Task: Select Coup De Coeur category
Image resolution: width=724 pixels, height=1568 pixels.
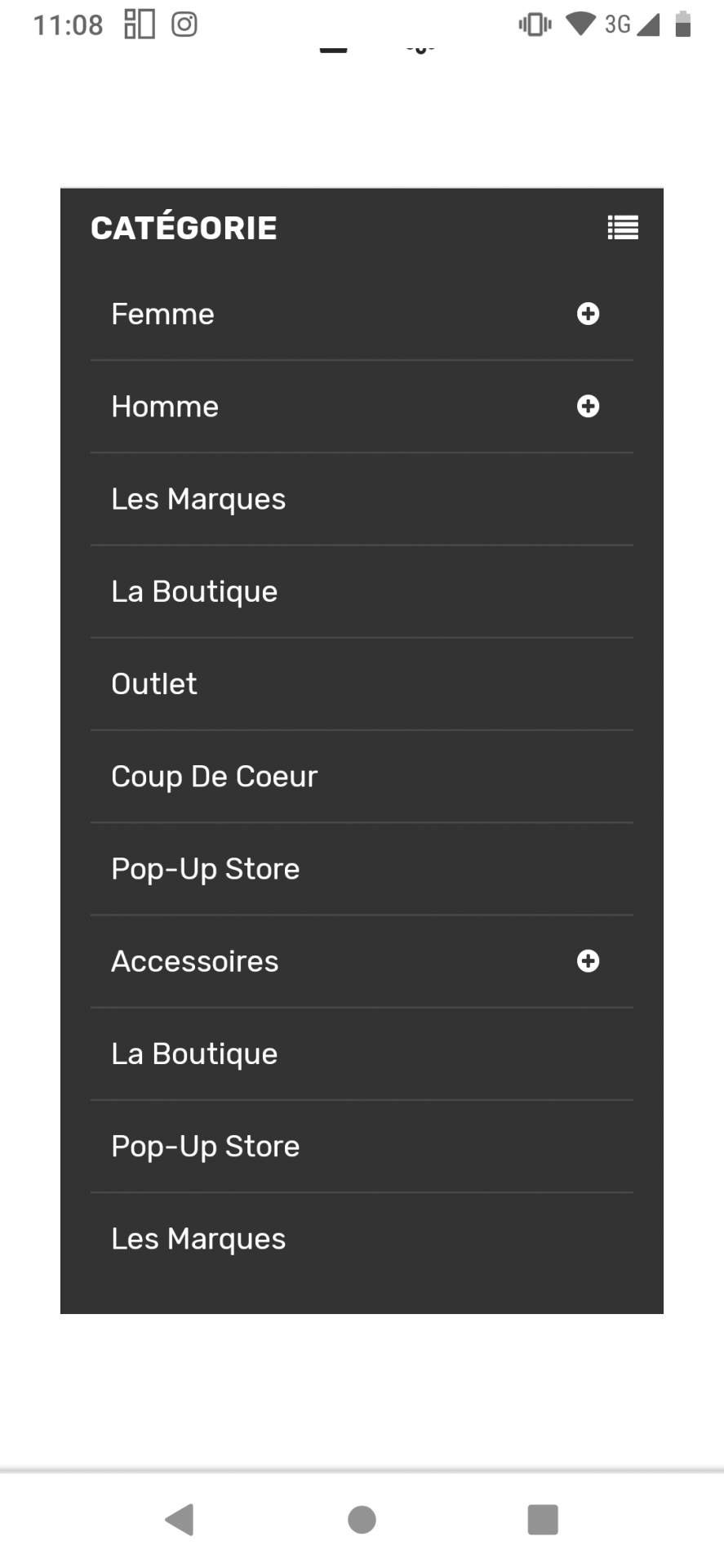Action: [x=214, y=776]
